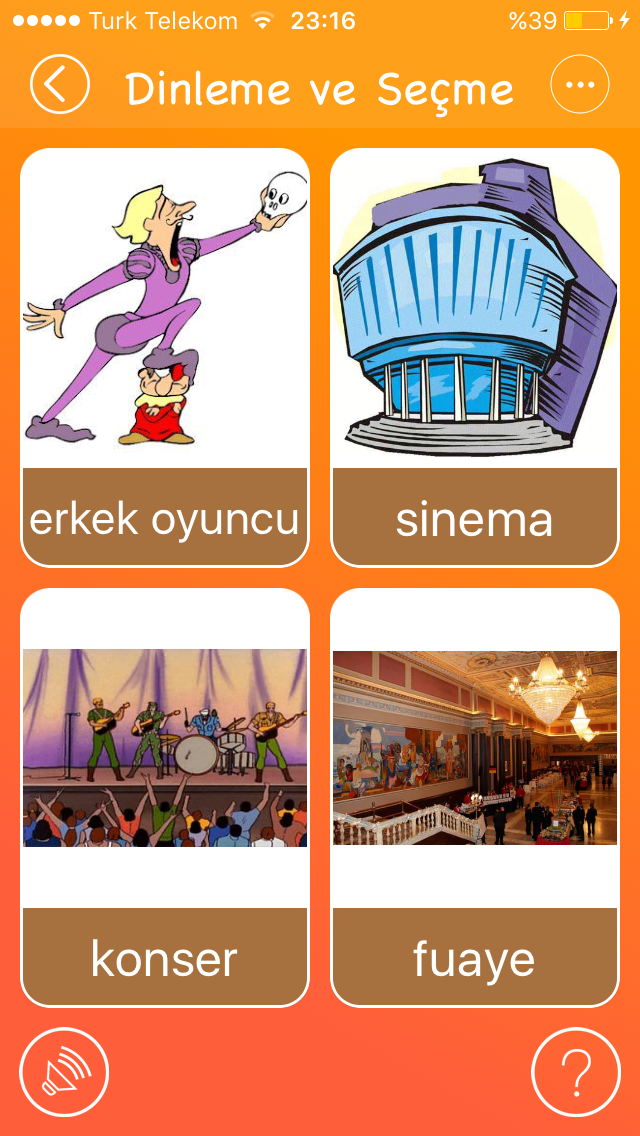The width and height of the screenshot is (640, 1136).
Task: Open help with the question mark
Action: click(576, 1072)
